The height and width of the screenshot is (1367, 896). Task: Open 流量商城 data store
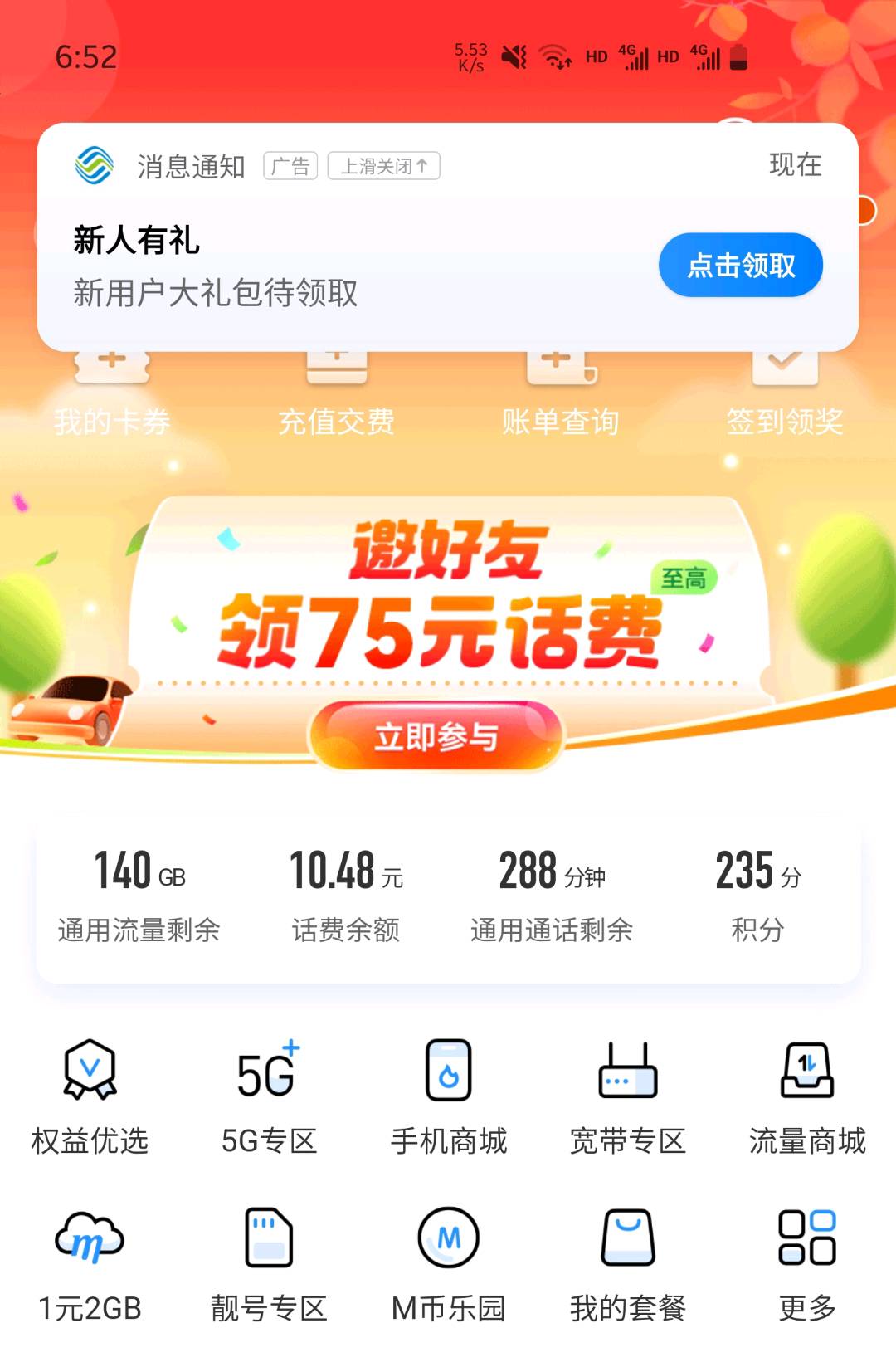tap(806, 1096)
